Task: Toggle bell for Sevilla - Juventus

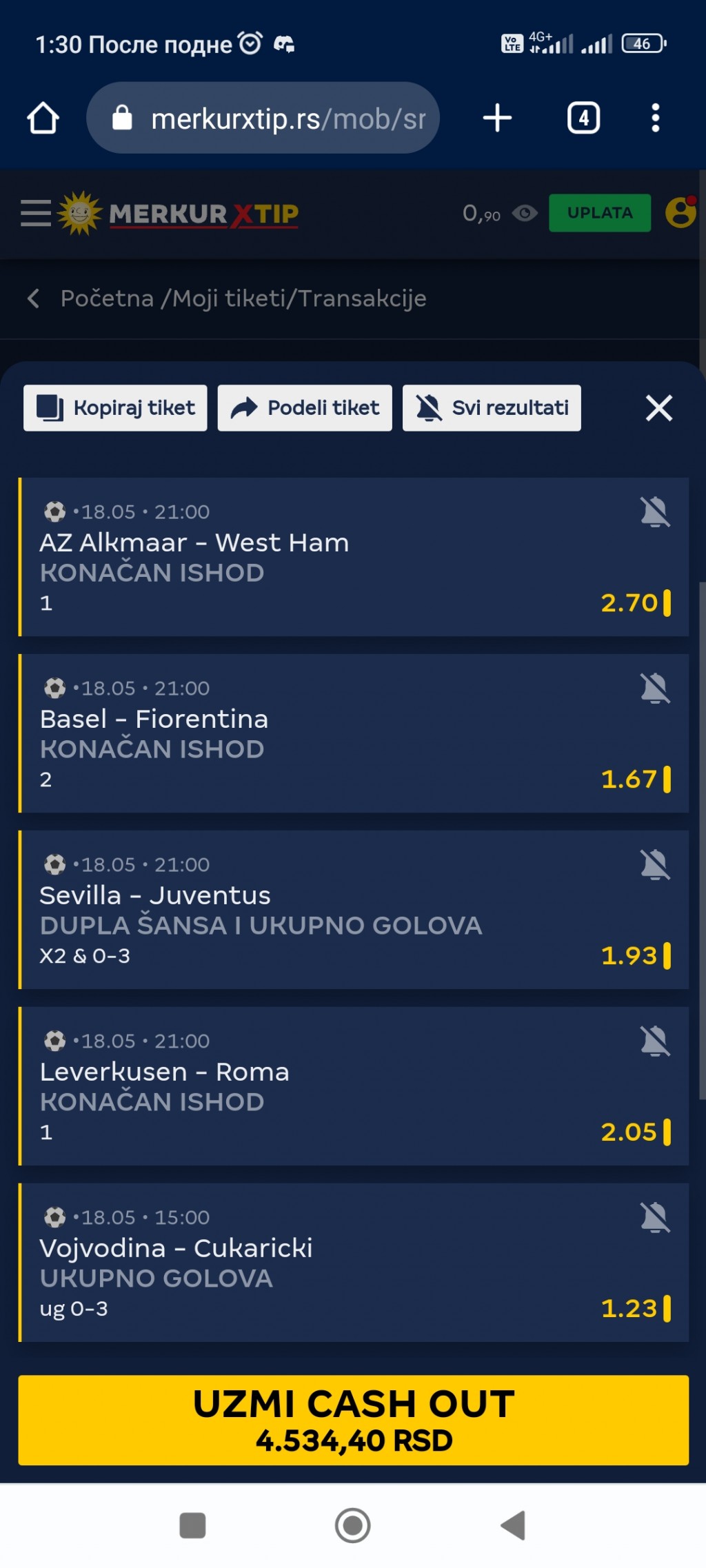Action: 654,865
